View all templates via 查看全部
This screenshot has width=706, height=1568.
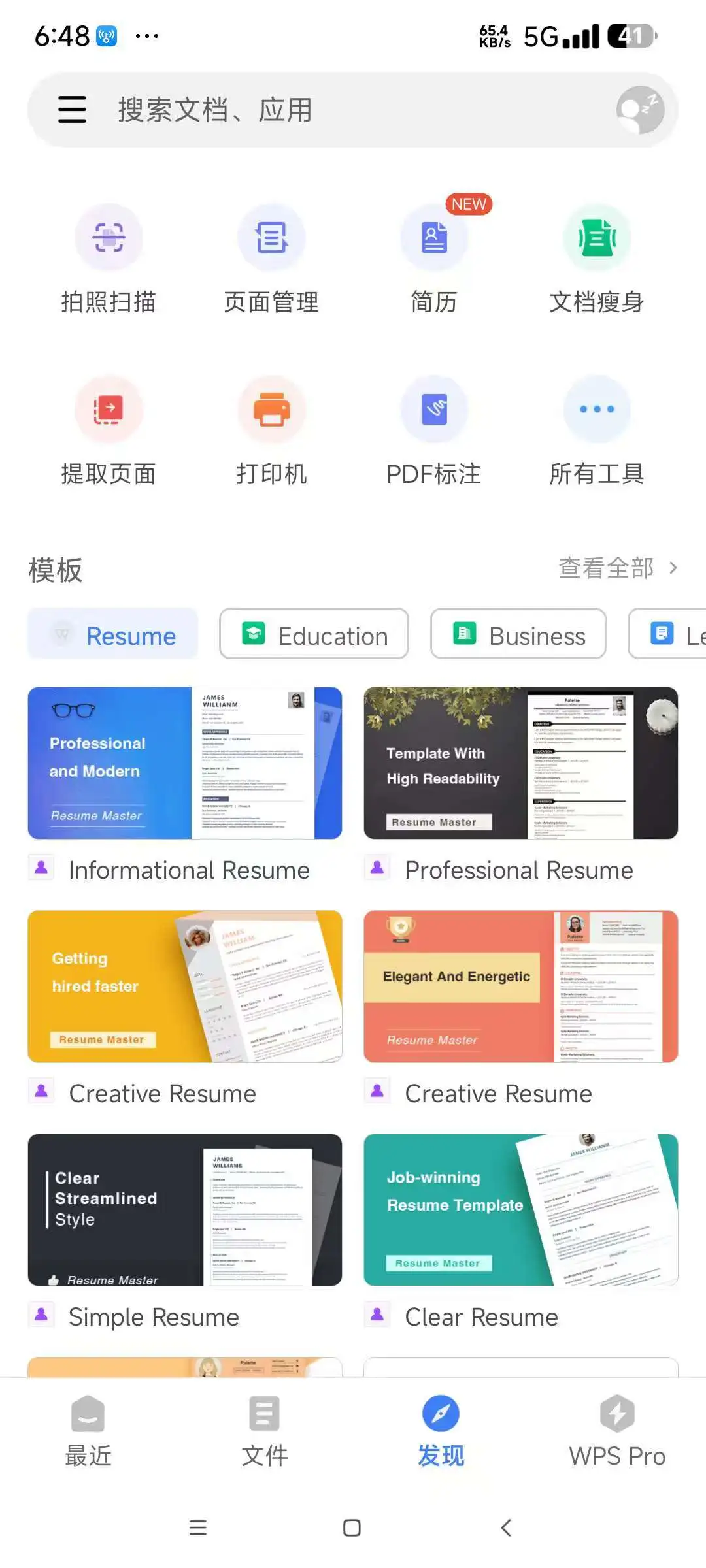click(x=616, y=568)
